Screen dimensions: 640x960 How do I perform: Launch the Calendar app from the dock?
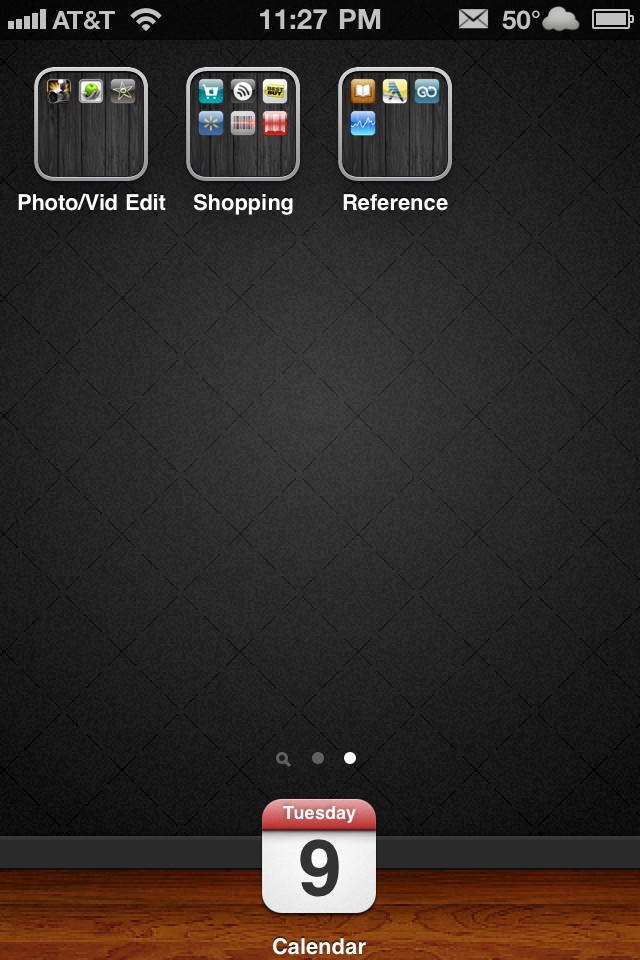pyautogui.click(x=319, y=857)
